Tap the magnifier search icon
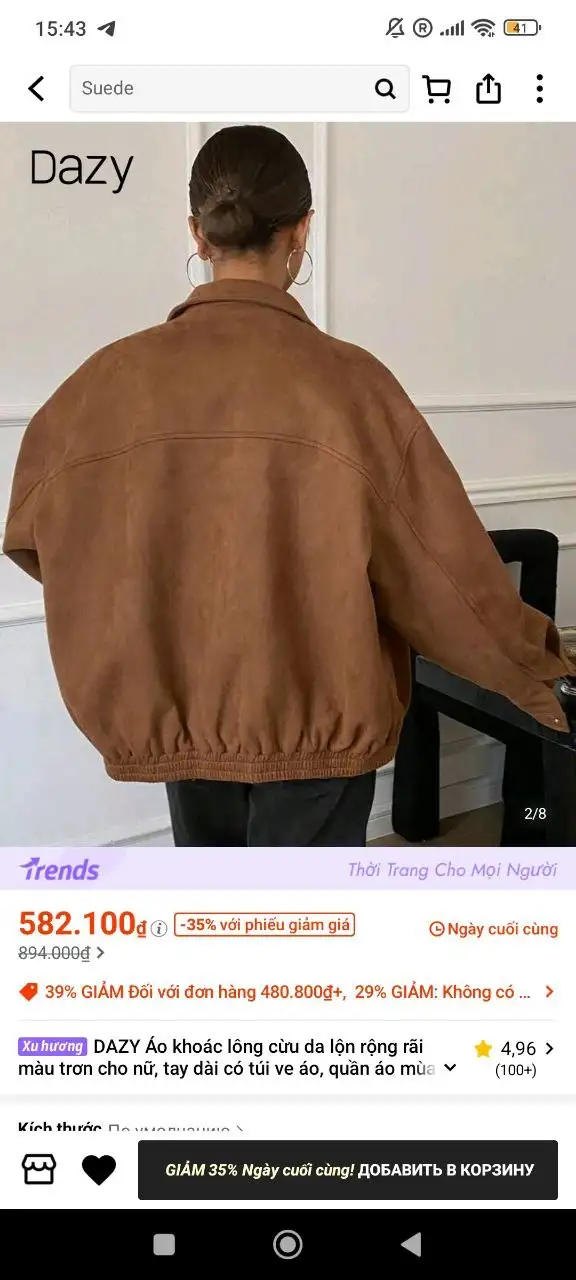Image resolution: width=576 pixels, height=1280 pixels. [x=386, y=89]
